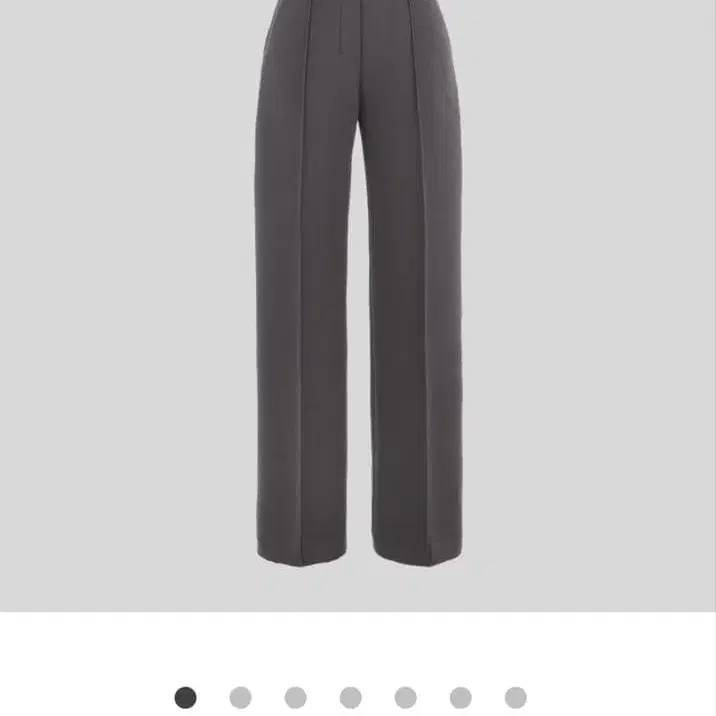Image resolution: width=716 pixels, height=716 pixels.
Task: Jump to the fourth image indicator dot
Action: [350, 697]
